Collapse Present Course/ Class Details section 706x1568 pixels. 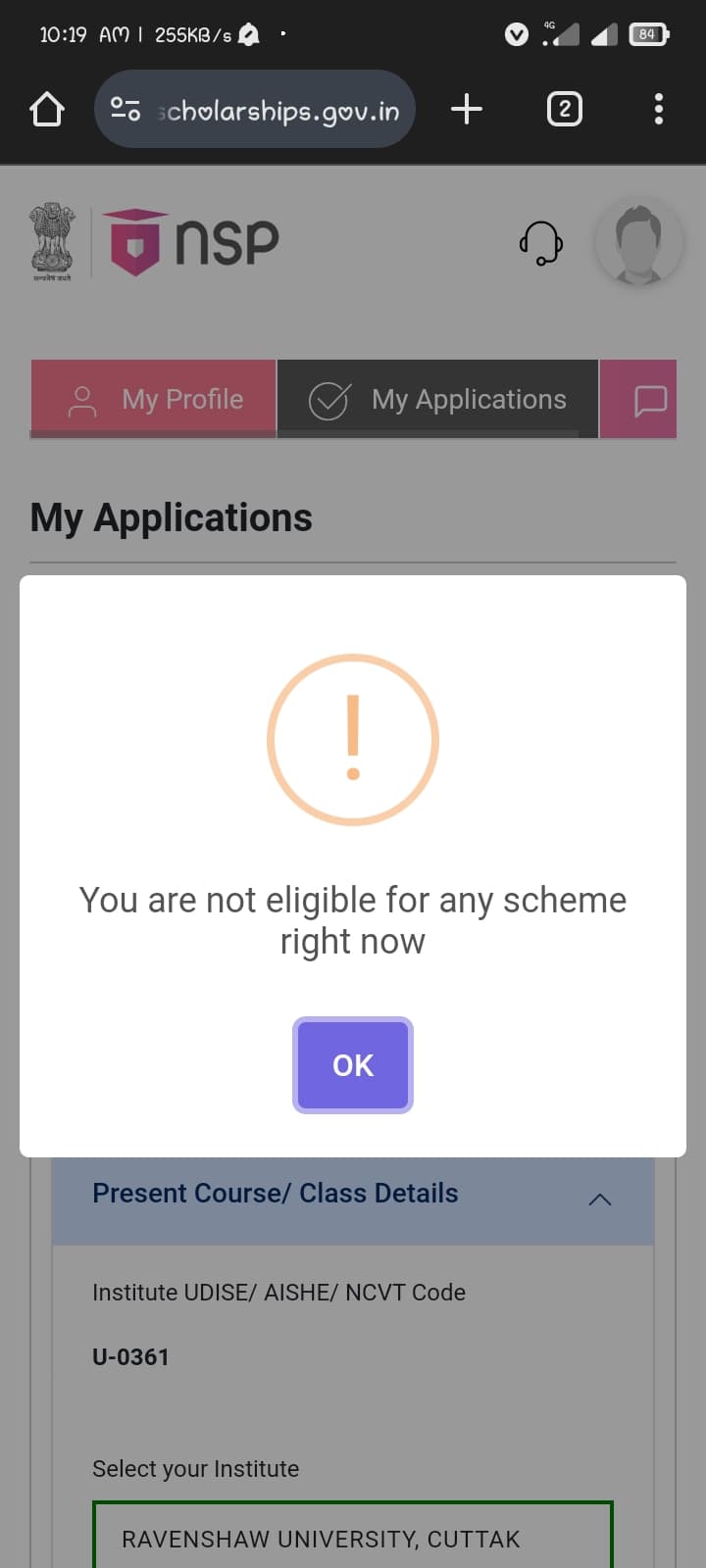tap(600, 1200)
